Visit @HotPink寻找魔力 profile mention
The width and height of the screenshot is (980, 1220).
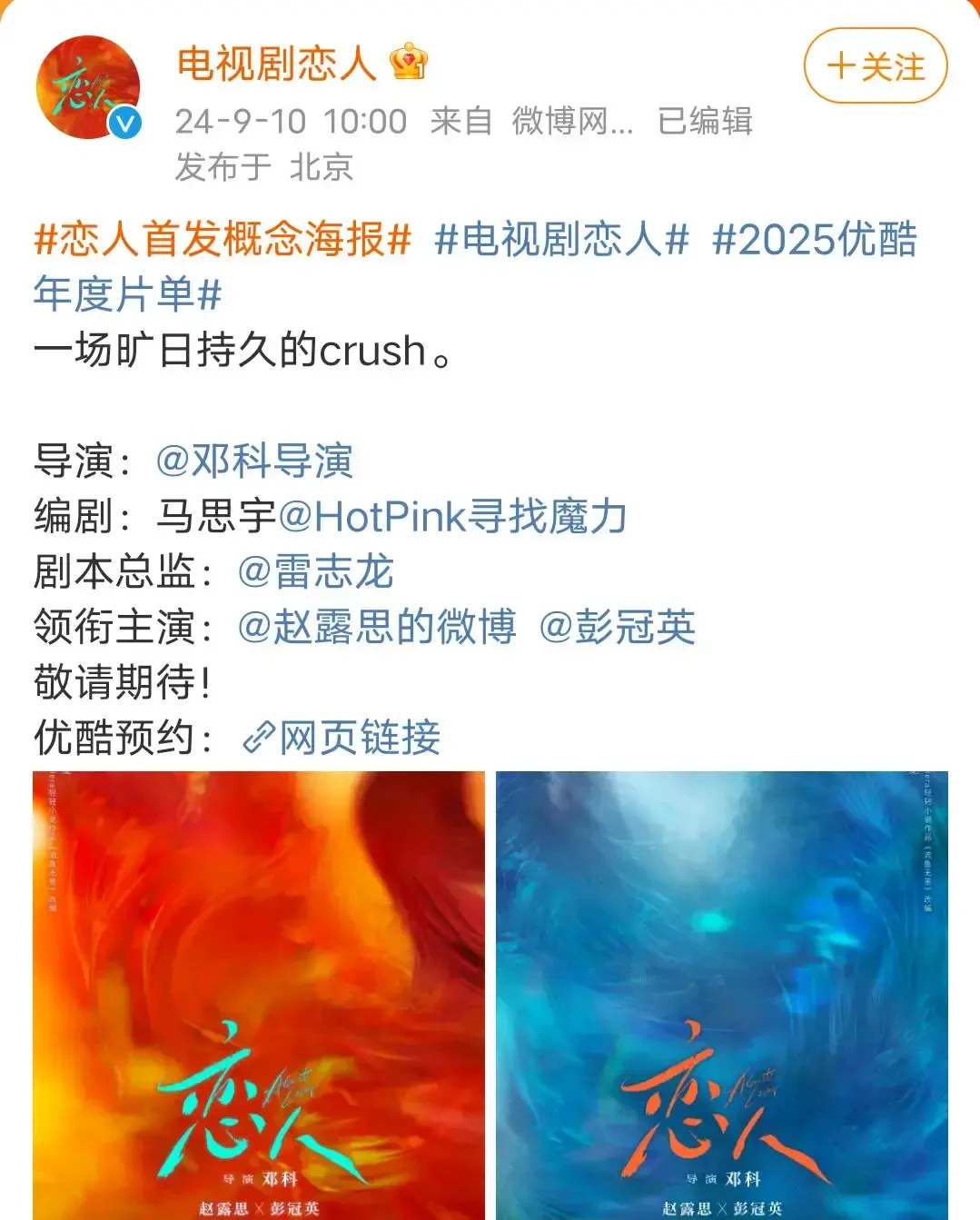[452, 516]
